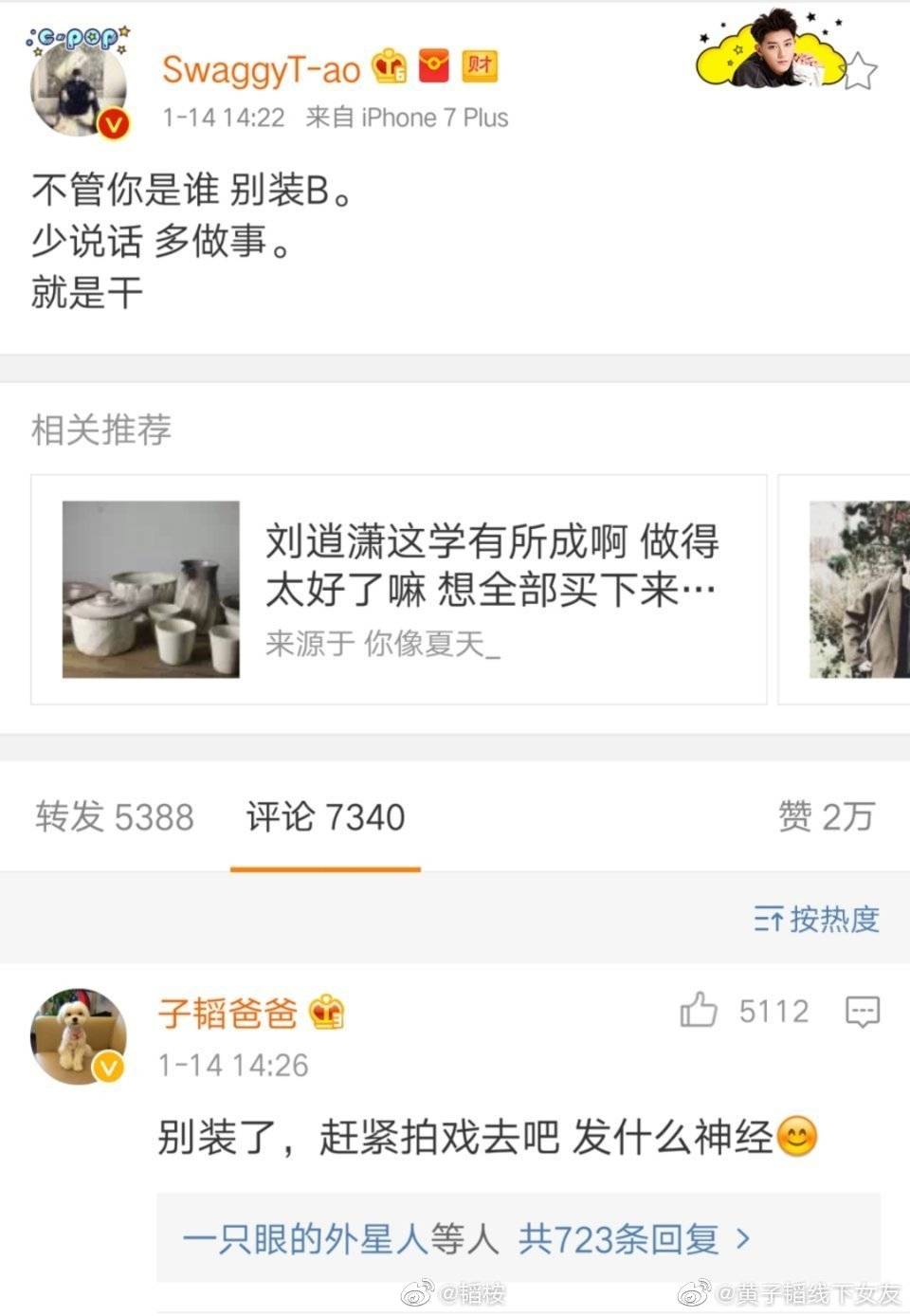Viewport: 910px width, 1316px height.
Task: Switch to the 转发 5388 tab
Action: pyautogui.click(x=114, y=817)
